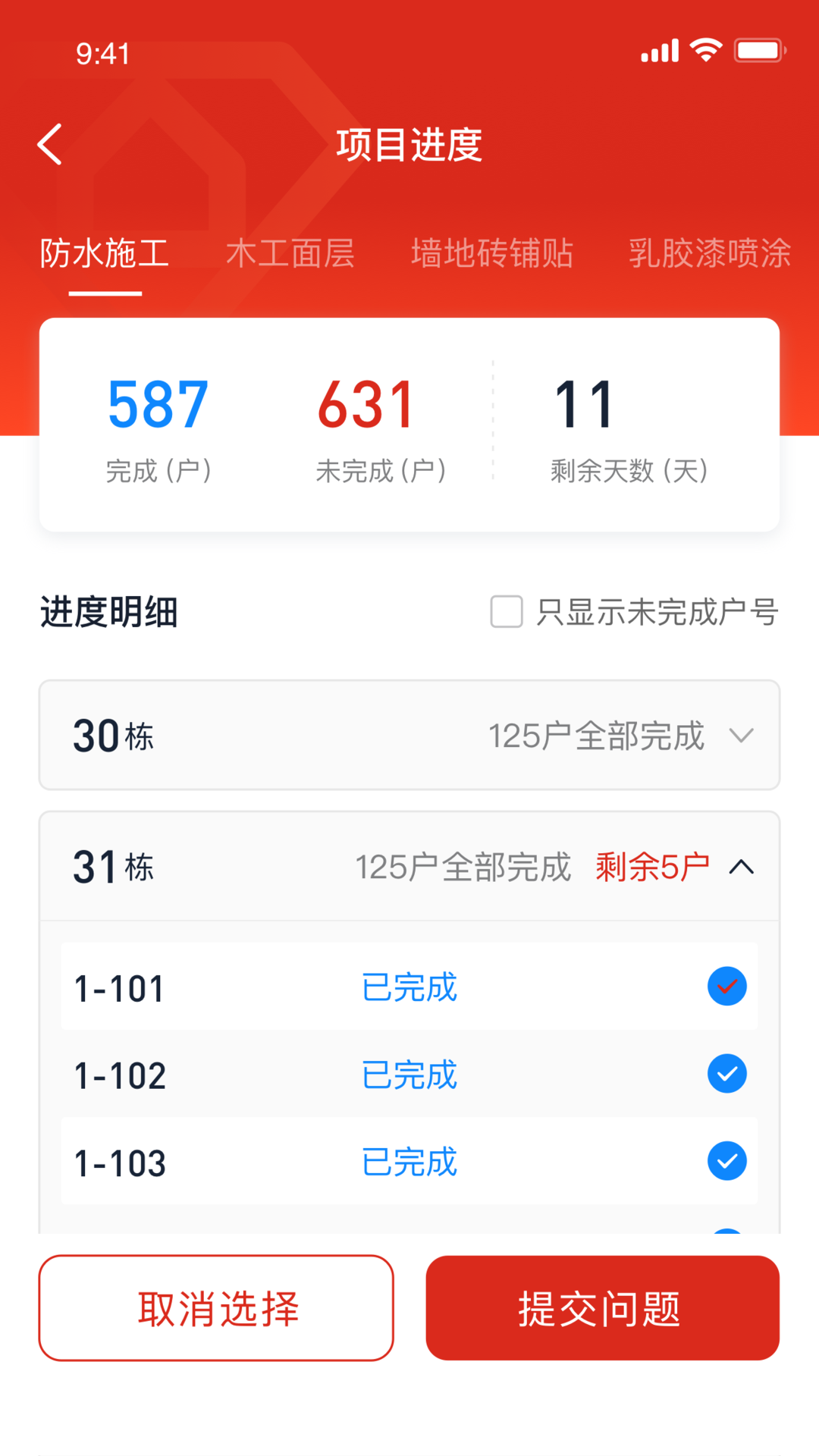Check the 只显示未完成户号 box
819x1456 pixels.
(x=507, y=611)
